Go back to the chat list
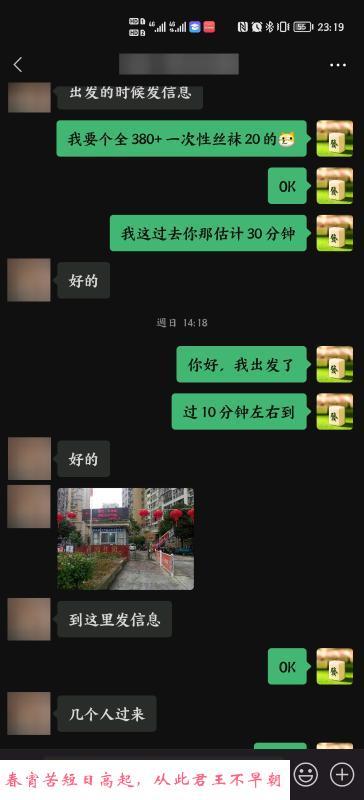 pos(18,65)
